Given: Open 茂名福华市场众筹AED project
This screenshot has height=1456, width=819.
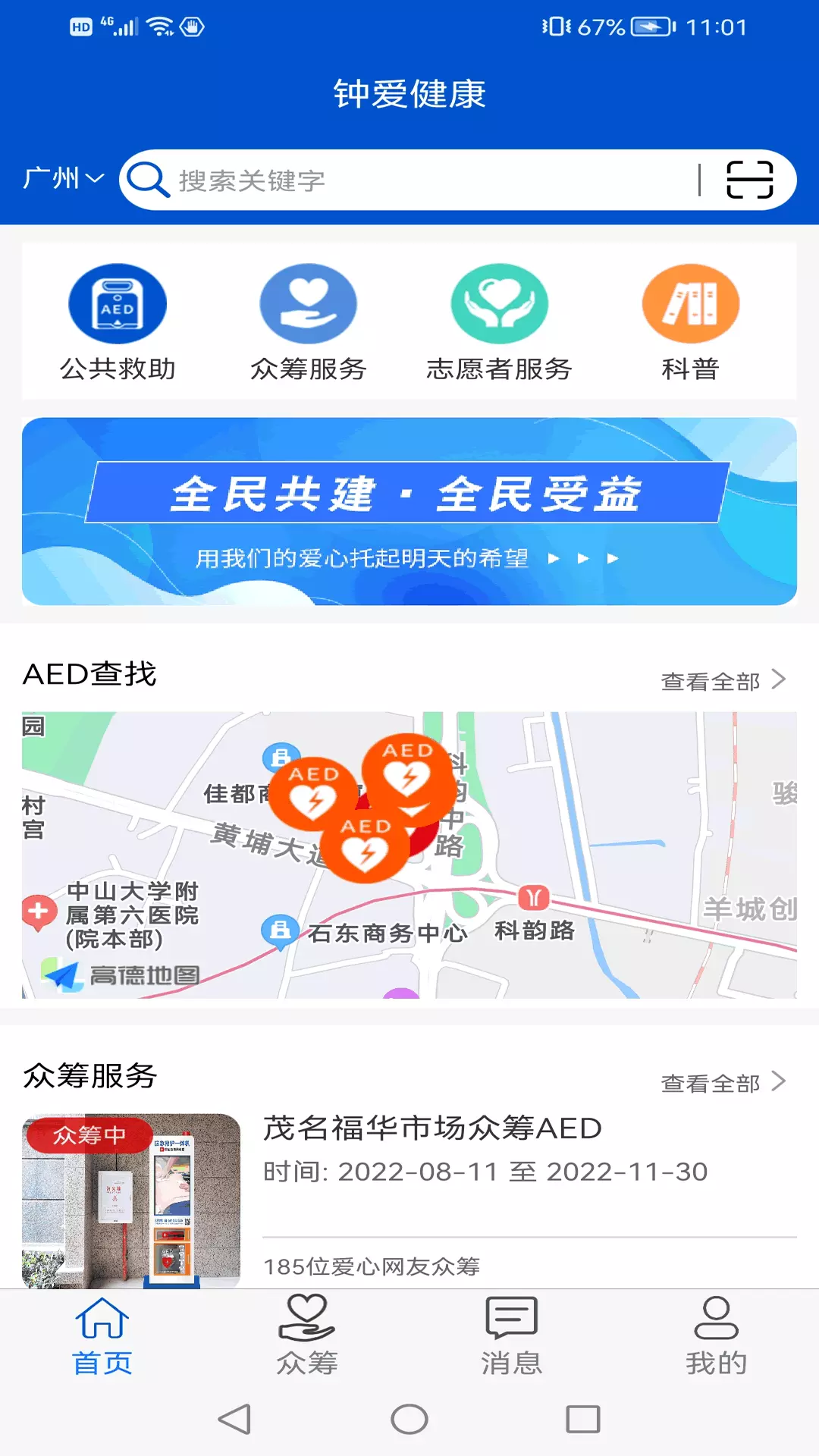Looking at the screenshot, I should [409, 1200].
